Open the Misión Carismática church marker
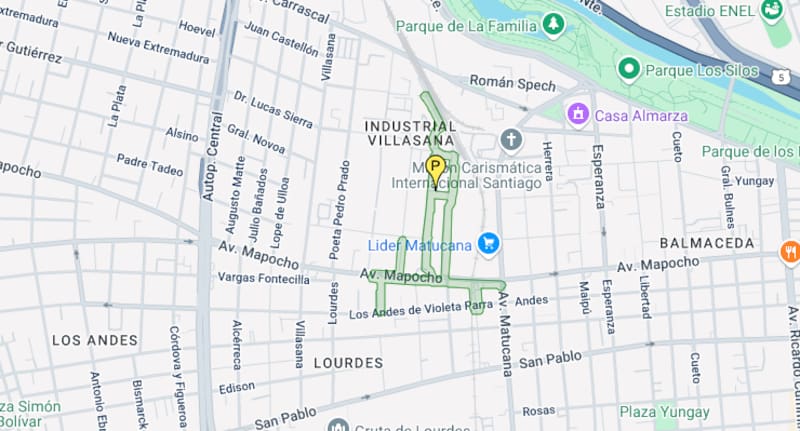This screenshot has width=800, height=431. click(511, 139)
